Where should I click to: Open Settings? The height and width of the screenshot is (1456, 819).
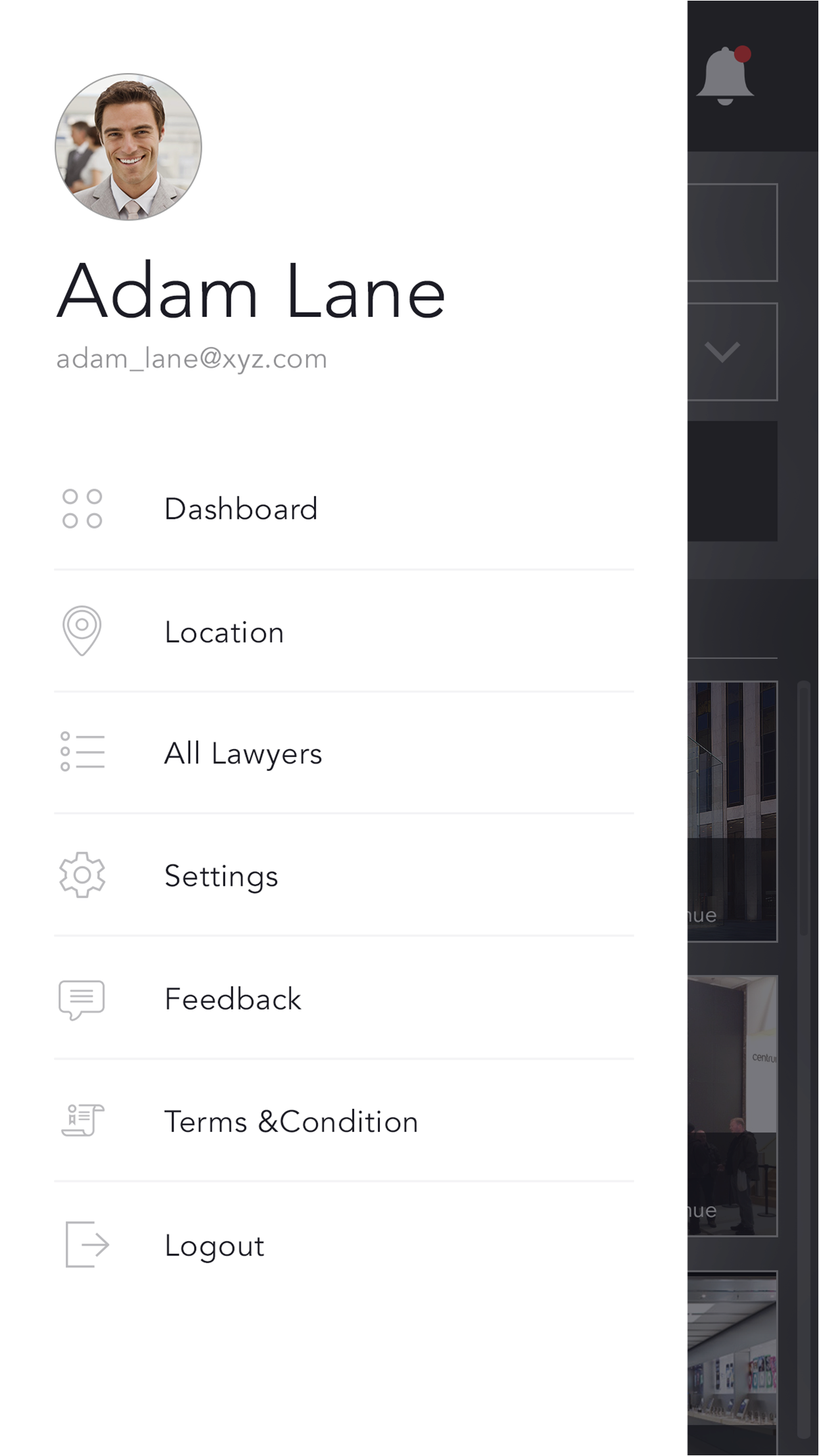(x=221, y=876)
